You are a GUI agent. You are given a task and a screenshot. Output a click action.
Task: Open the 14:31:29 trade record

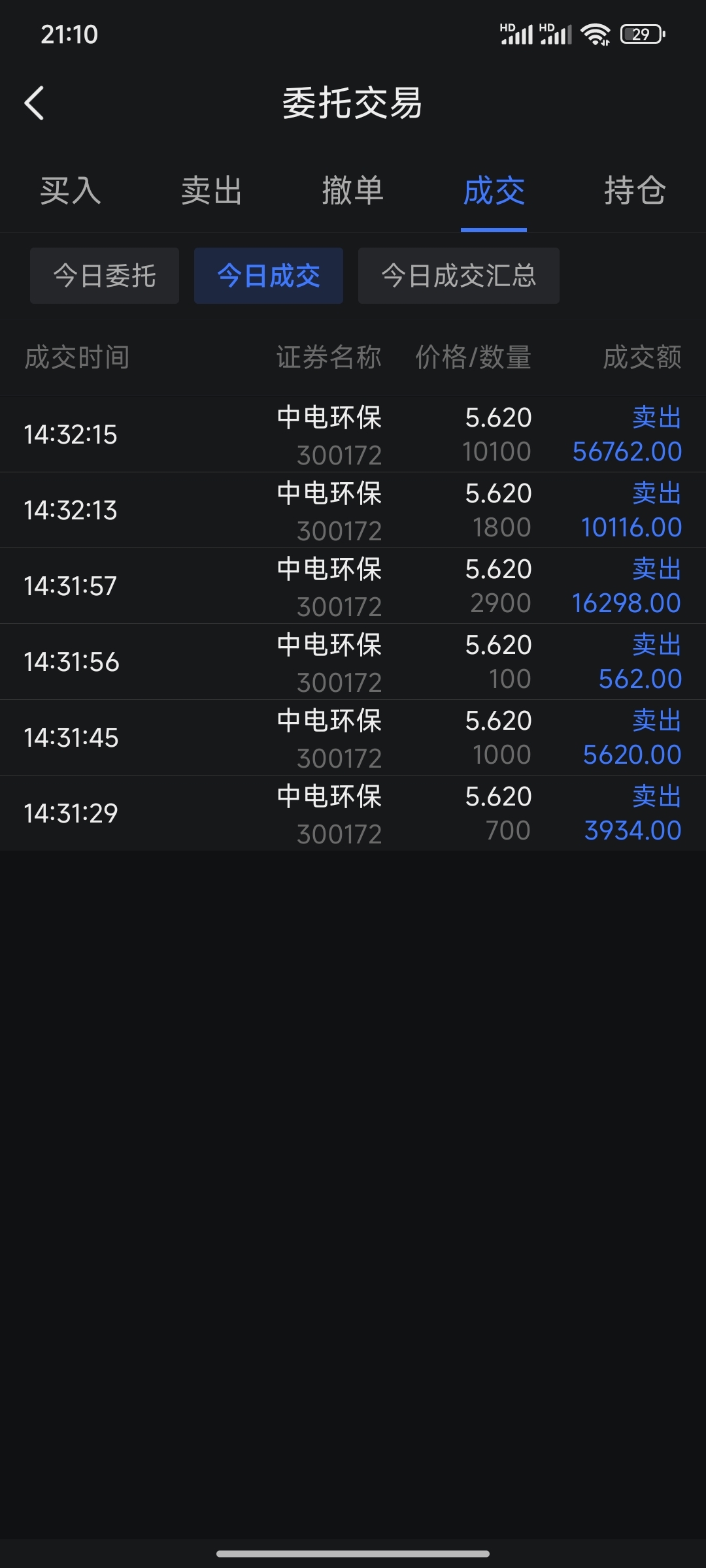click(353, 813)
